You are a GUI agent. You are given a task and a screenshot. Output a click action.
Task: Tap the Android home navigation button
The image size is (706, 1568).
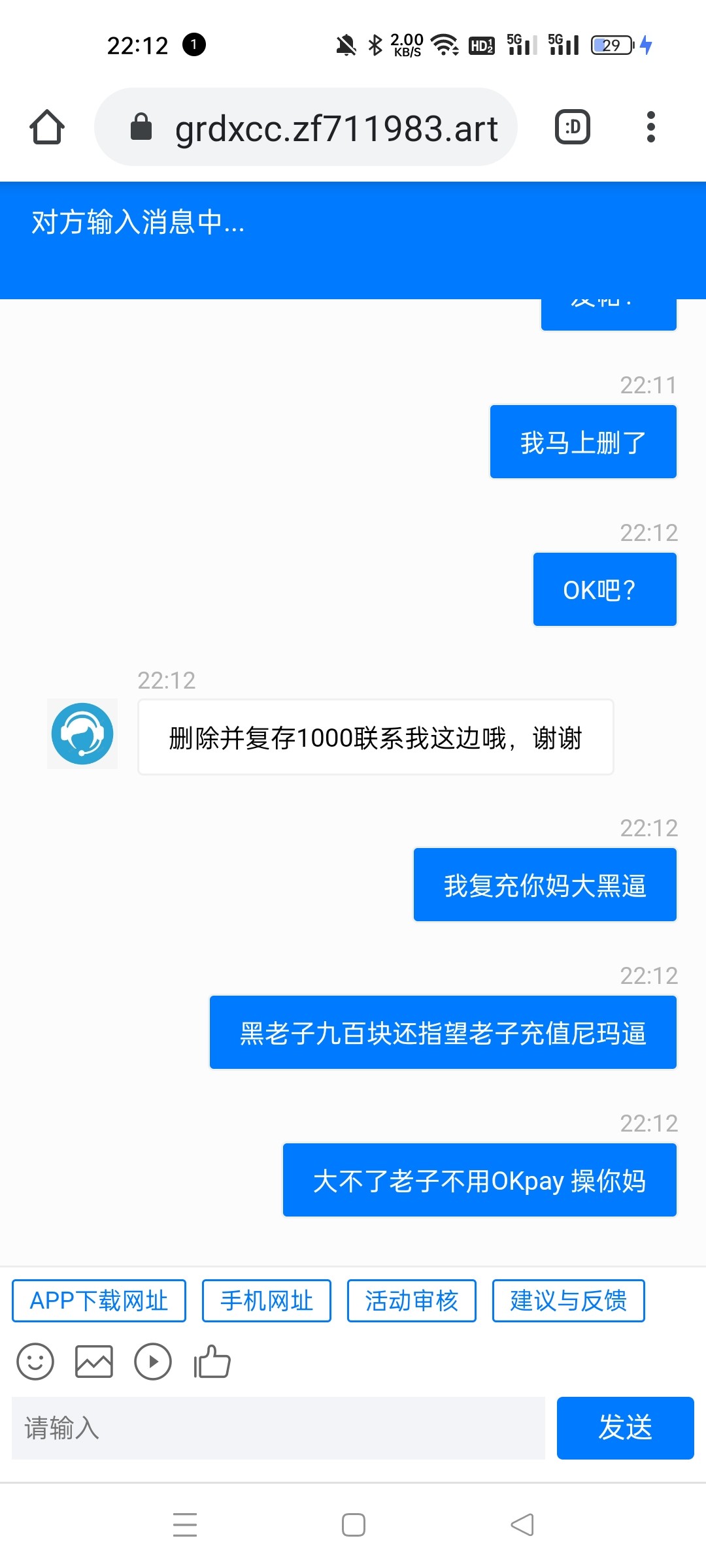point(353,1524)
